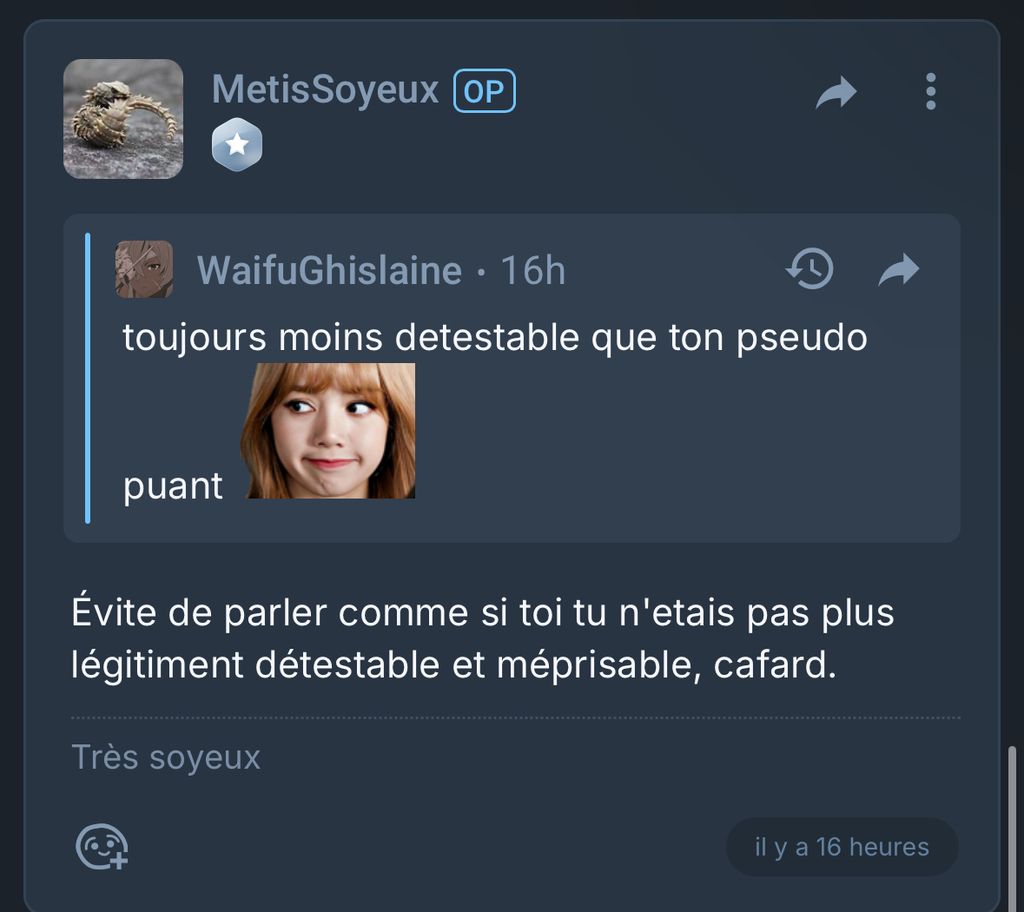Open the three-dot post options menu
The width and height of the screenshot is (1024, 912).
(x=930, y=92)
